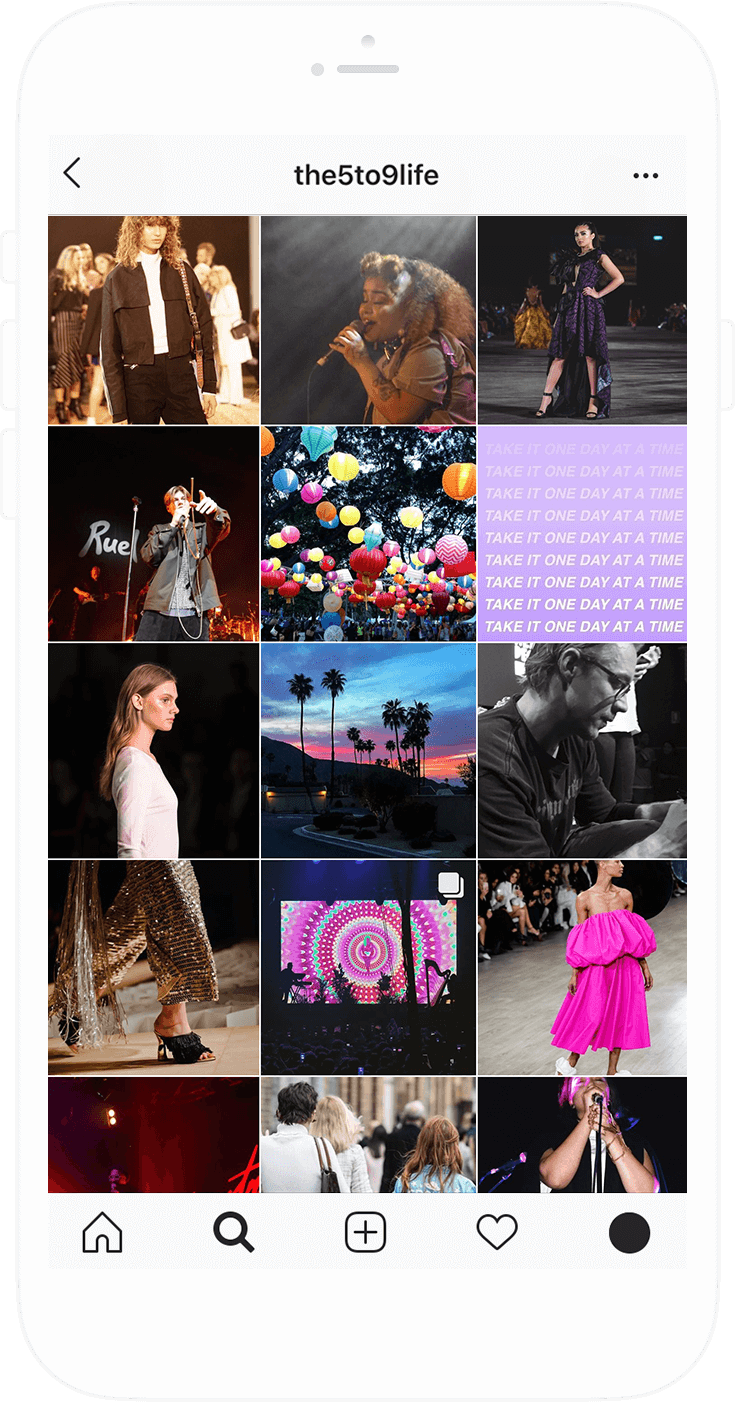Open the black-and-white man with glasses photo
Image resolution: width=735 pixels, height=1402 pixels.
tap(582, 750)
